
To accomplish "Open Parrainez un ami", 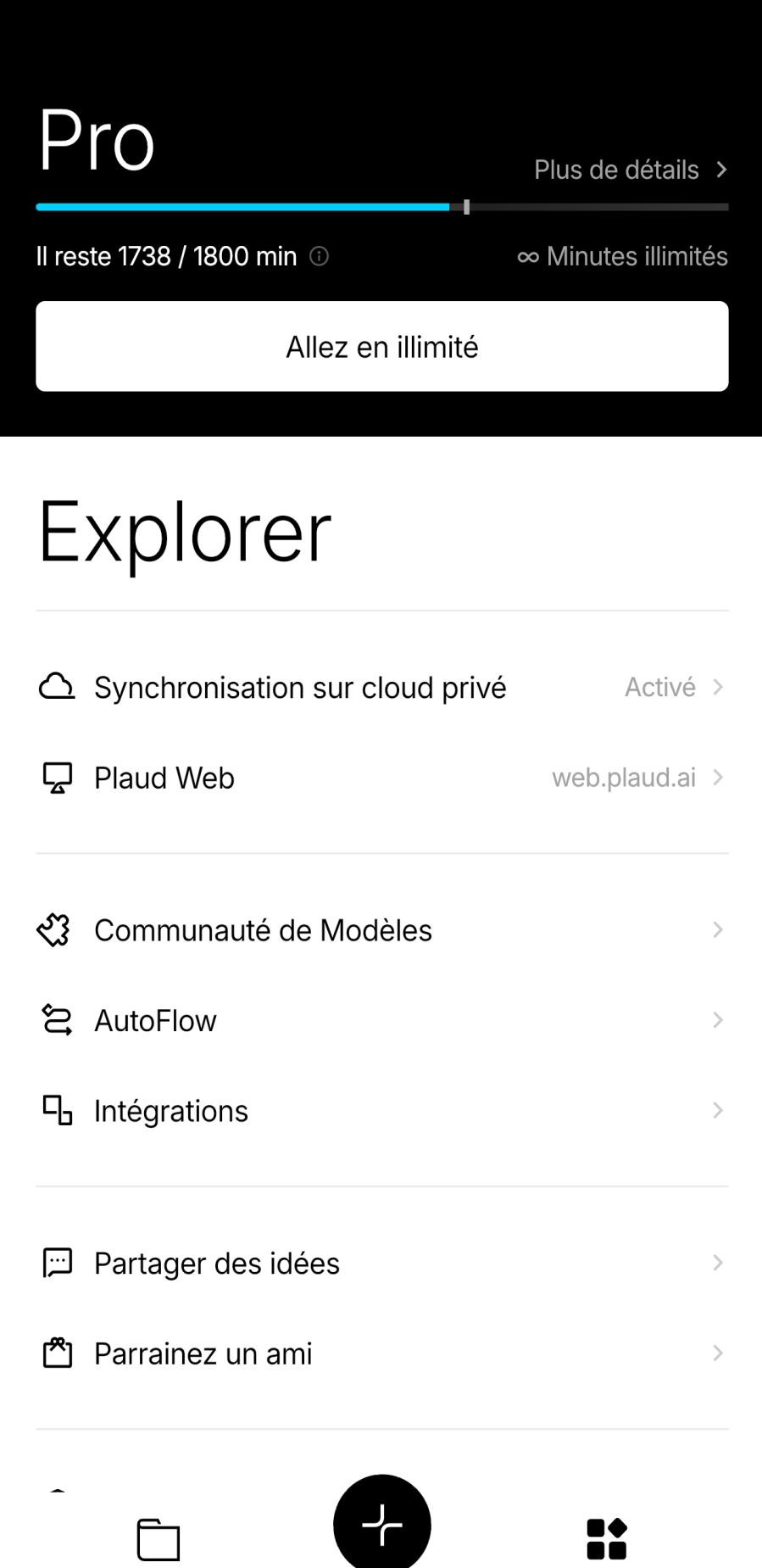I will click(x=381, y=1353).
